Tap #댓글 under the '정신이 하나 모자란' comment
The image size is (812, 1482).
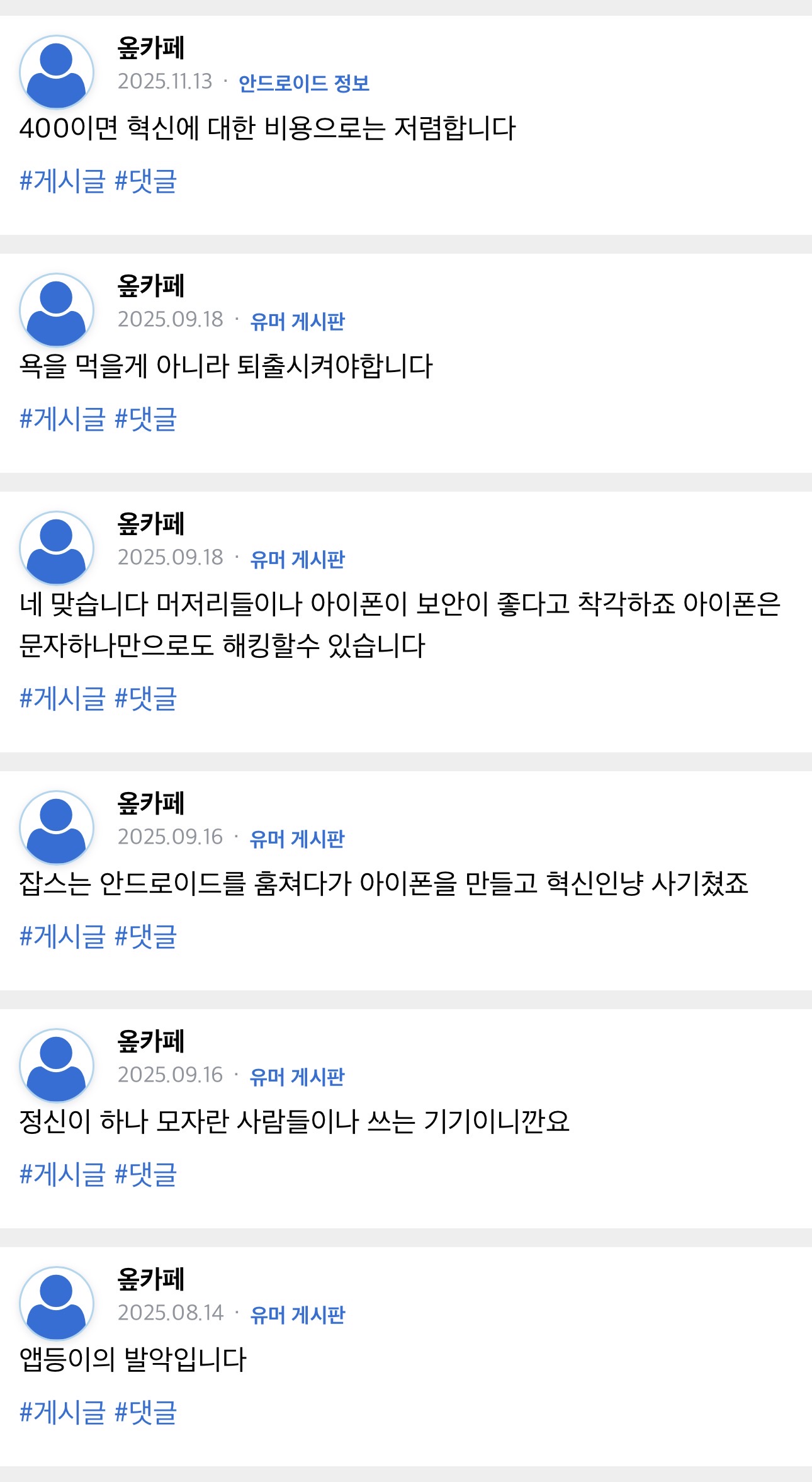pos(145,1175)
